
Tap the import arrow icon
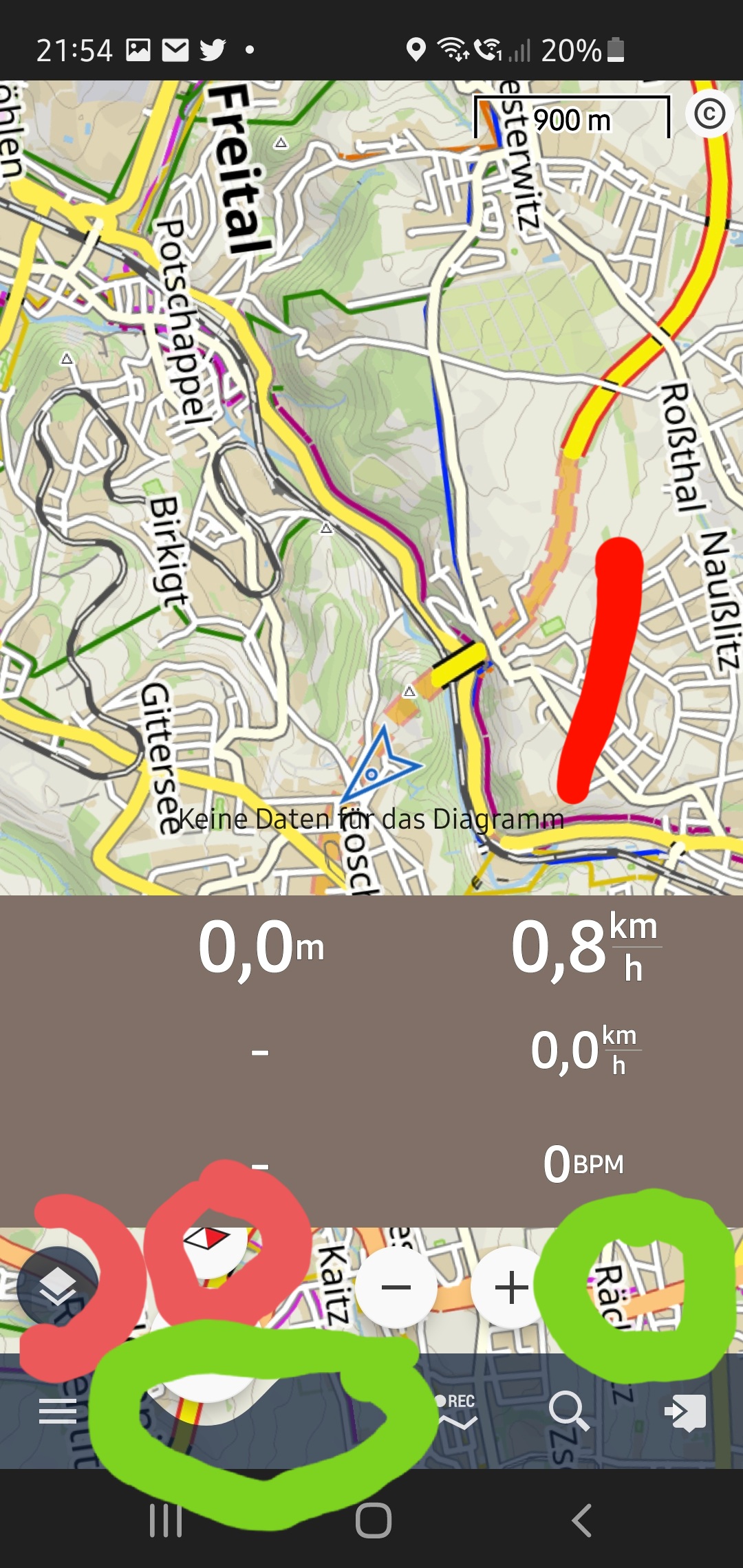[685, 1411]
